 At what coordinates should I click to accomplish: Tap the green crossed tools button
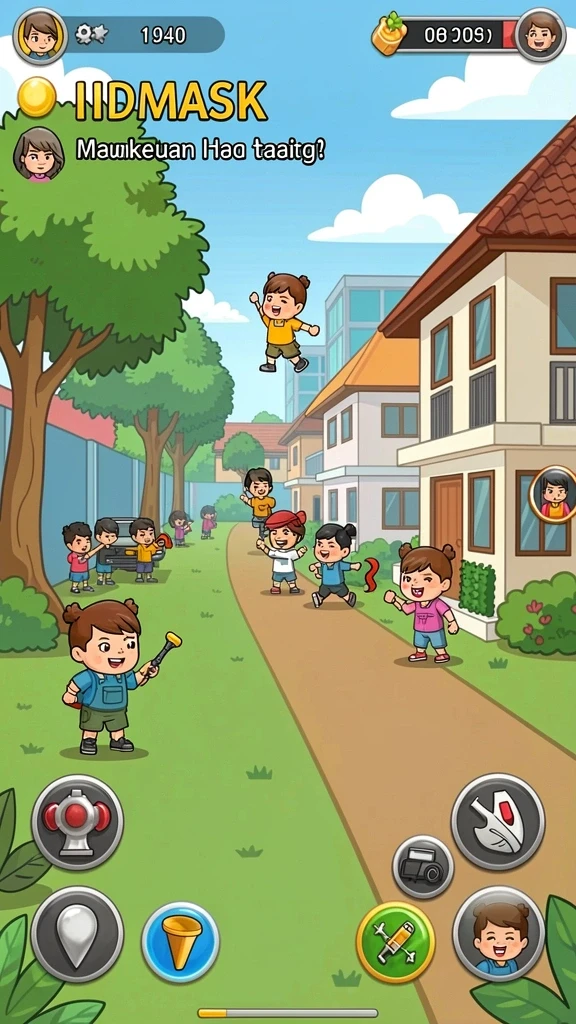[x=395, y=942]
